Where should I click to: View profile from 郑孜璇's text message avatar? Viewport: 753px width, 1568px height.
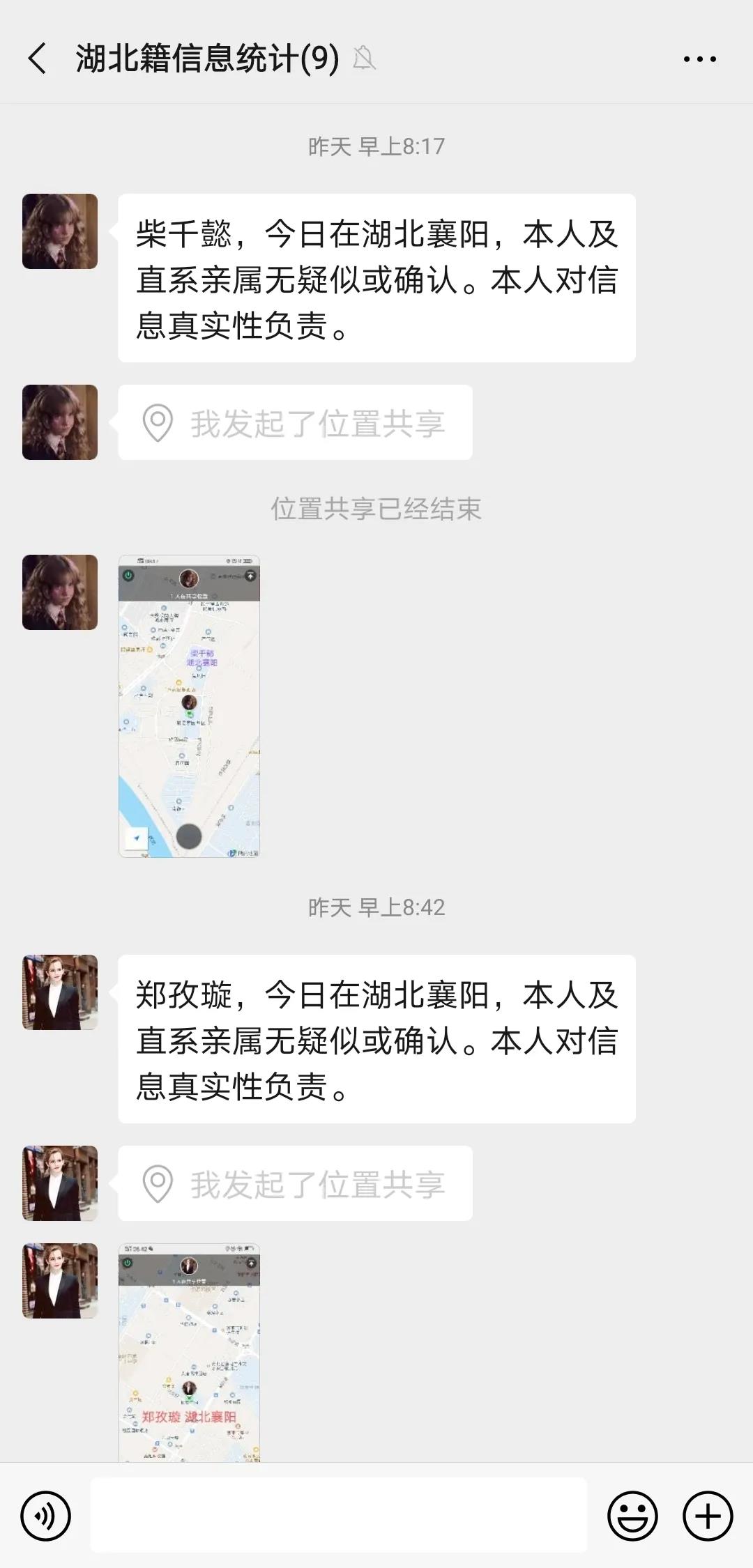click(60, 992)
